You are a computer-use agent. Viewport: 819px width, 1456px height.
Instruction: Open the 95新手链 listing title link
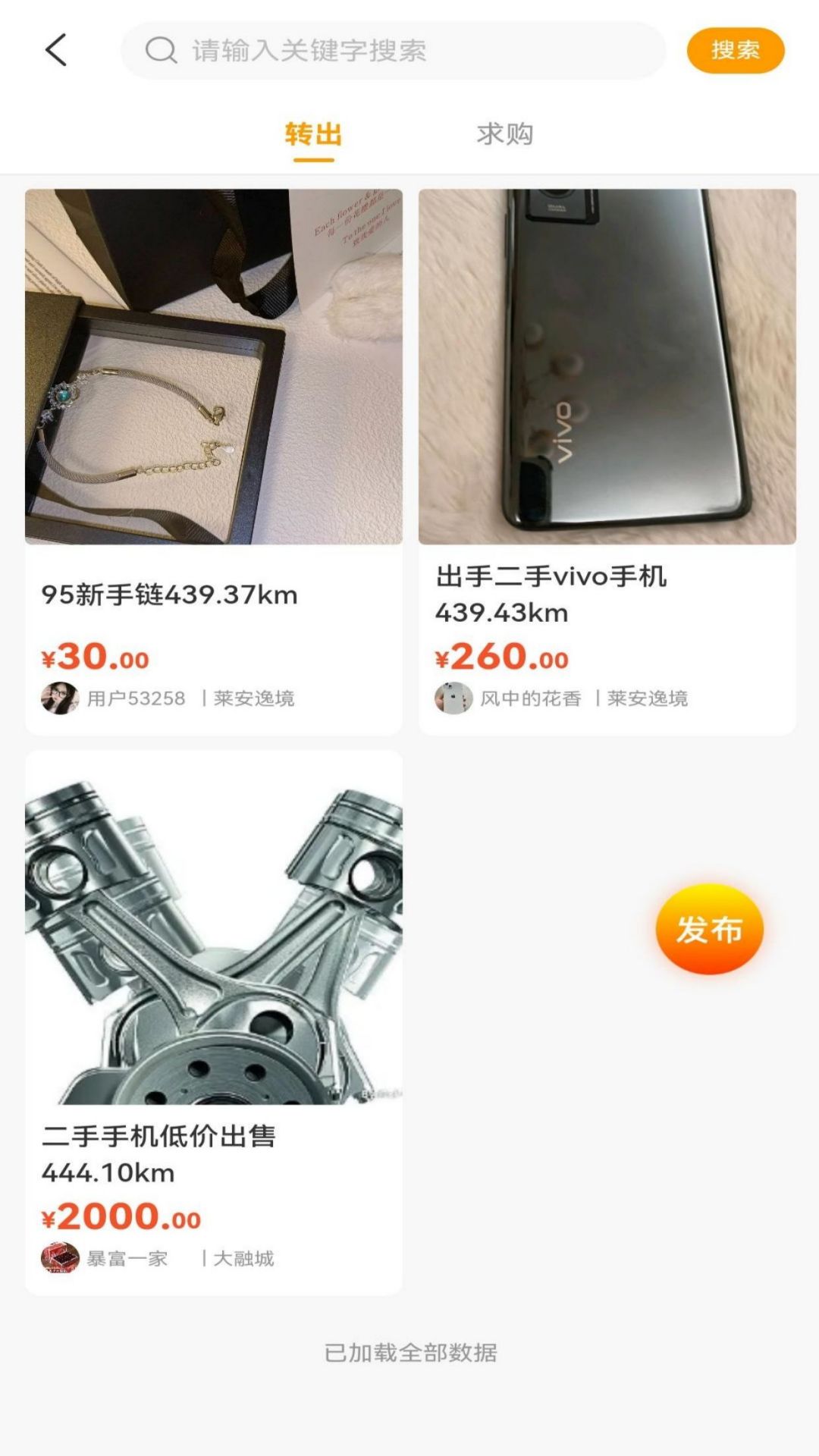pos(170,596)
